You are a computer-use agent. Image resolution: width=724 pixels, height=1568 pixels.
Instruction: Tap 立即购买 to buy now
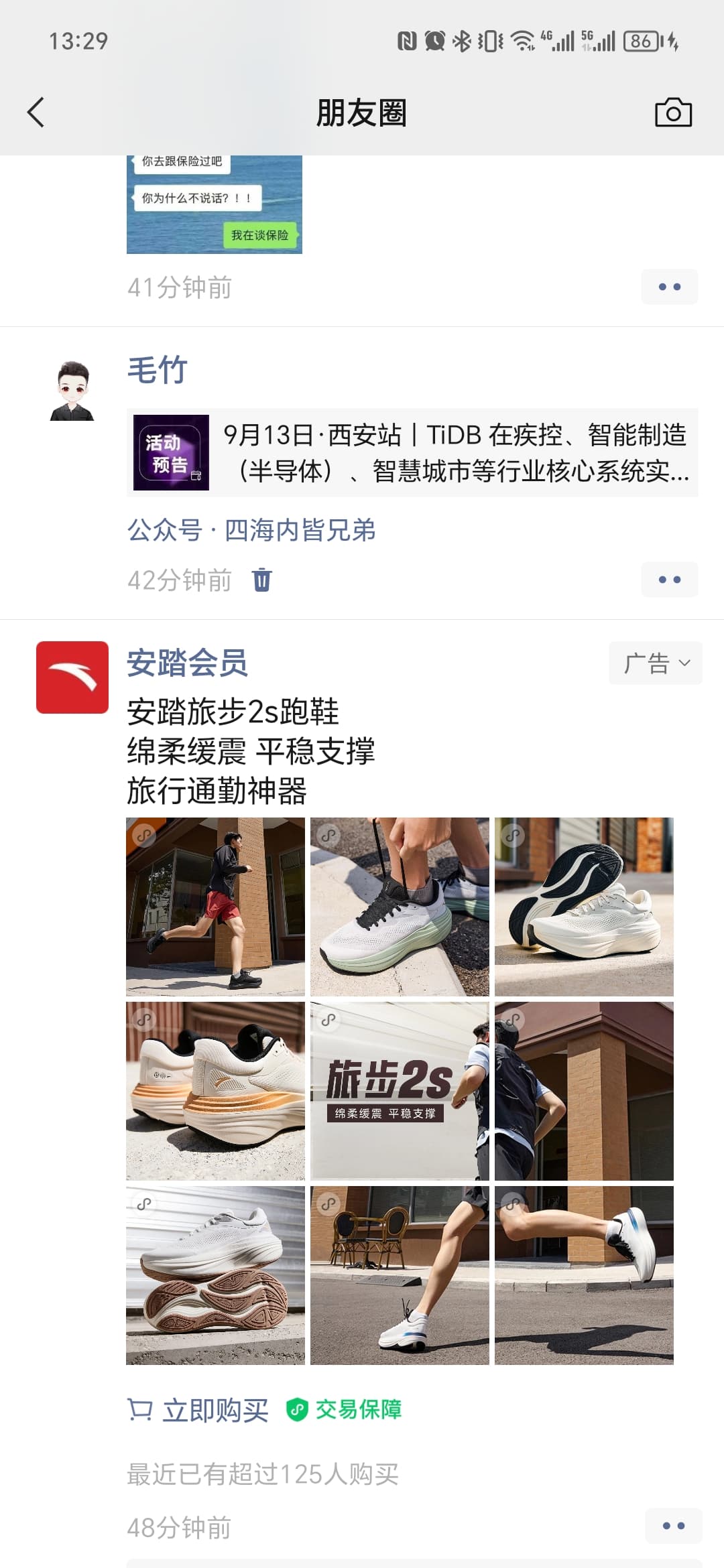coord(198,1410)
